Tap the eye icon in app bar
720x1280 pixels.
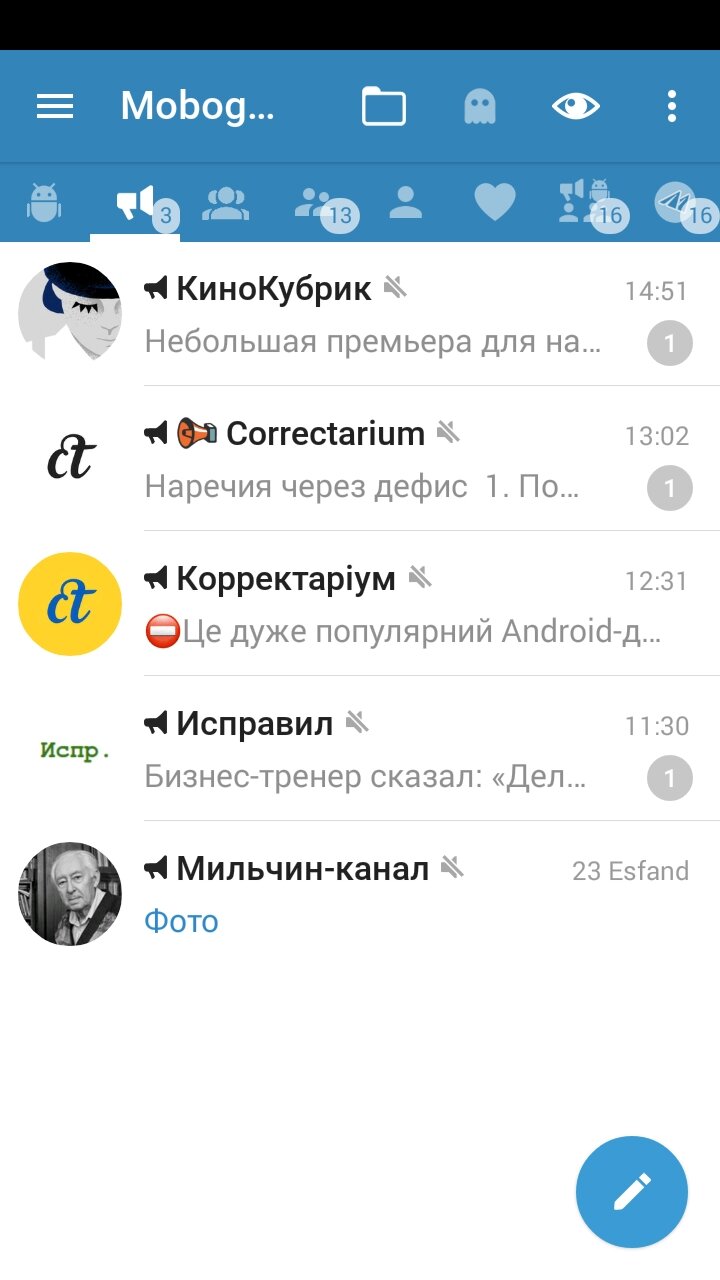click(575, 106)
